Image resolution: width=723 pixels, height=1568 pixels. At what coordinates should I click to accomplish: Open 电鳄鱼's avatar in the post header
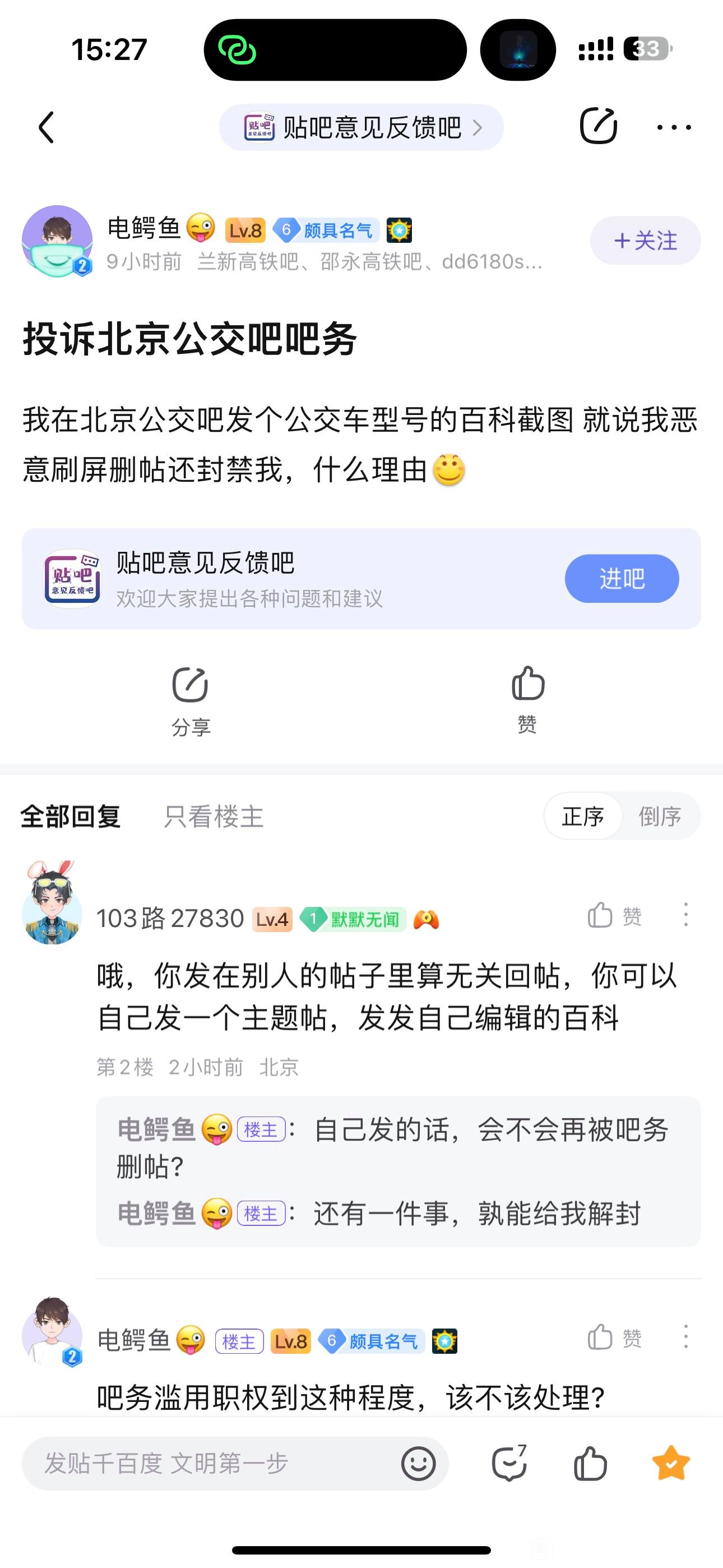tap(57, 241)
